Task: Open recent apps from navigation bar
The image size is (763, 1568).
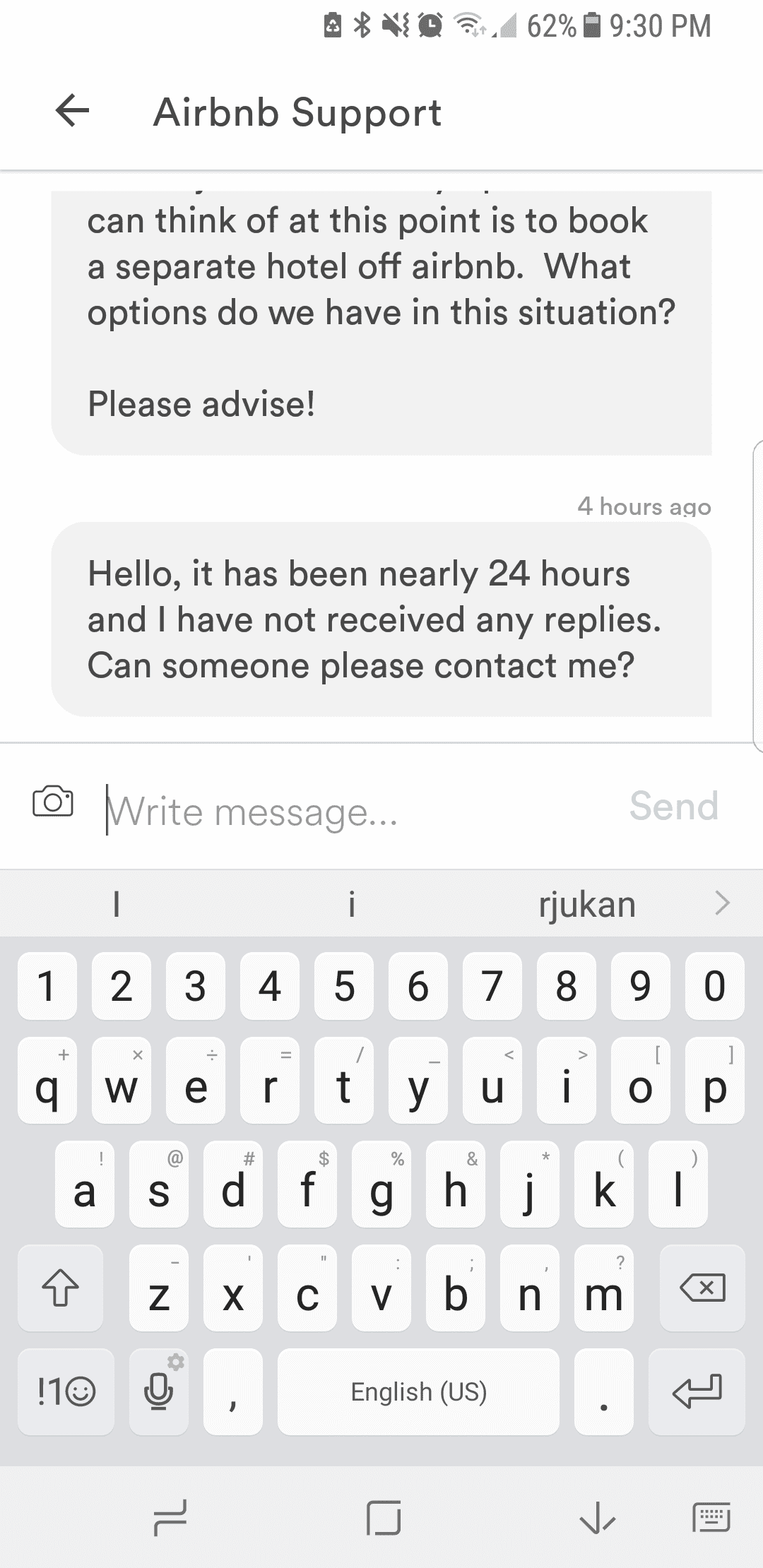Action: [x=170, y=1518]
